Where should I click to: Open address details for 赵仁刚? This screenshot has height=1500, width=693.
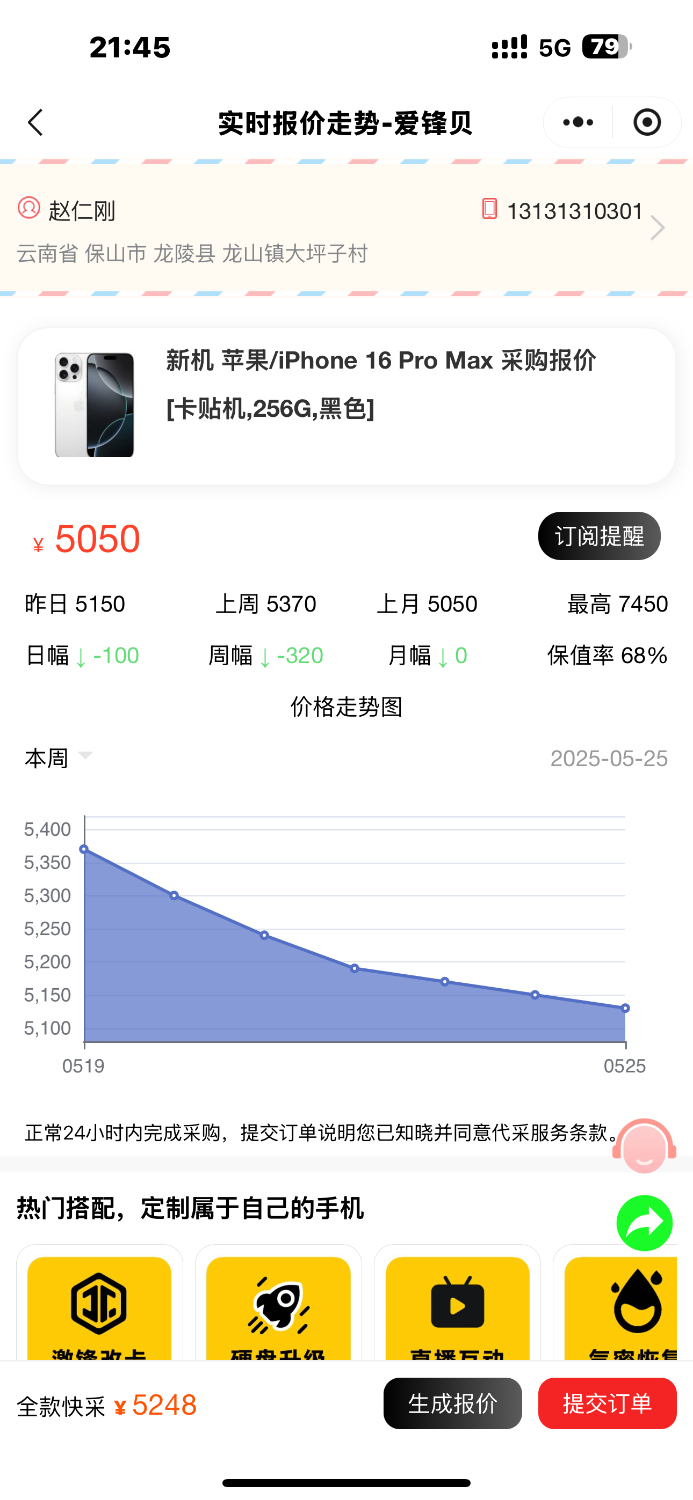pos(345,227)
